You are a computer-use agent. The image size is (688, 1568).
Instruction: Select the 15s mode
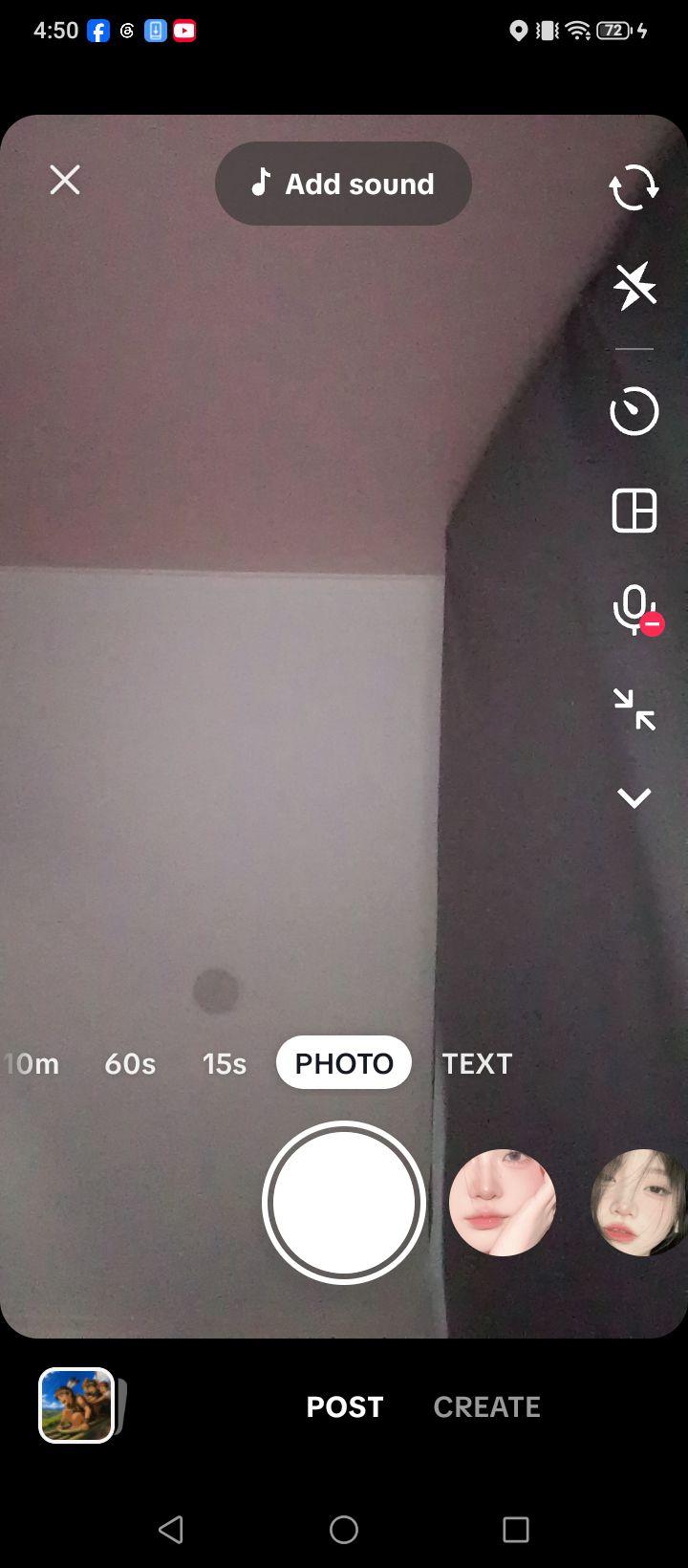click(225, 1063)
